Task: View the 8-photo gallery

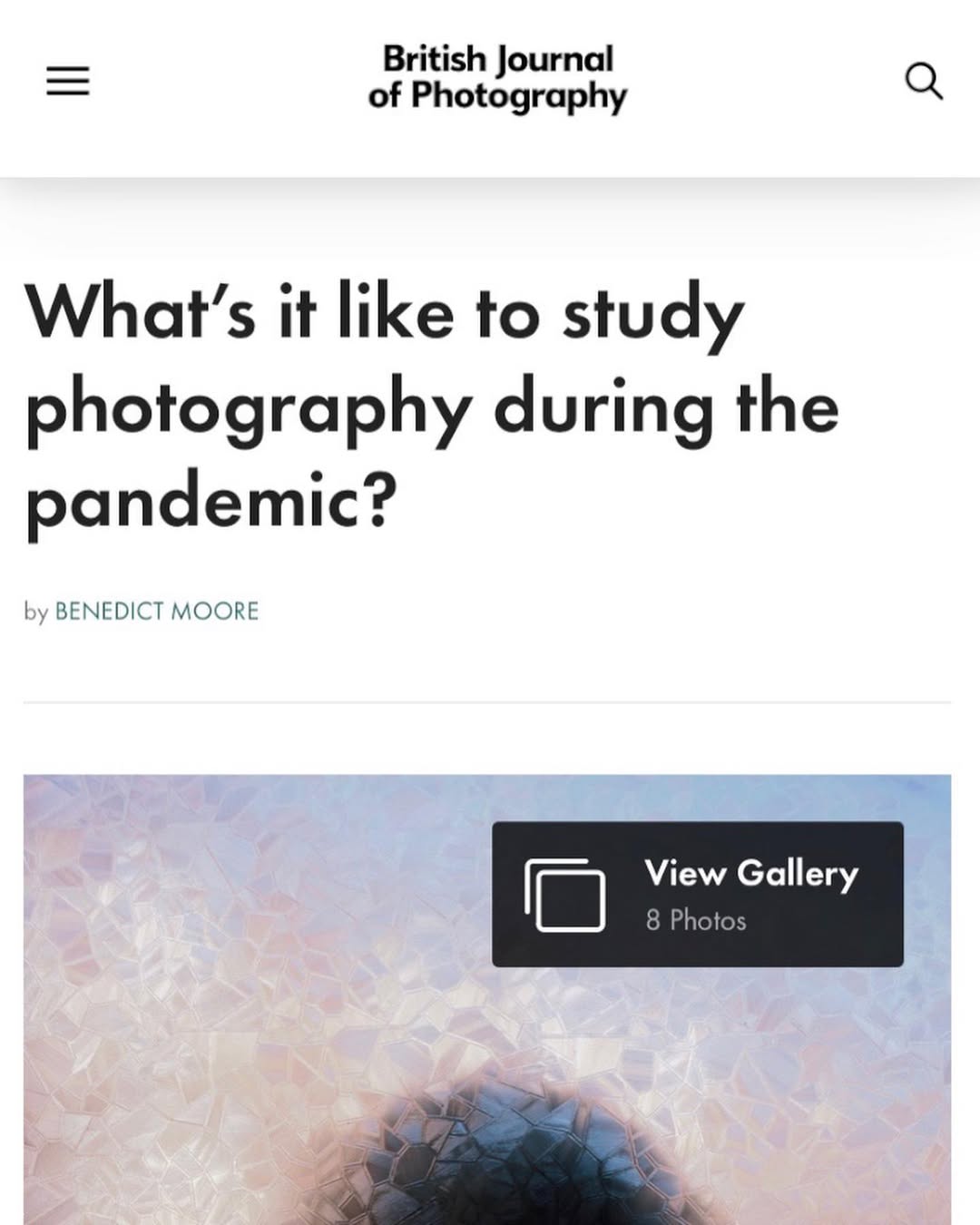Action: tap(697, 894)
